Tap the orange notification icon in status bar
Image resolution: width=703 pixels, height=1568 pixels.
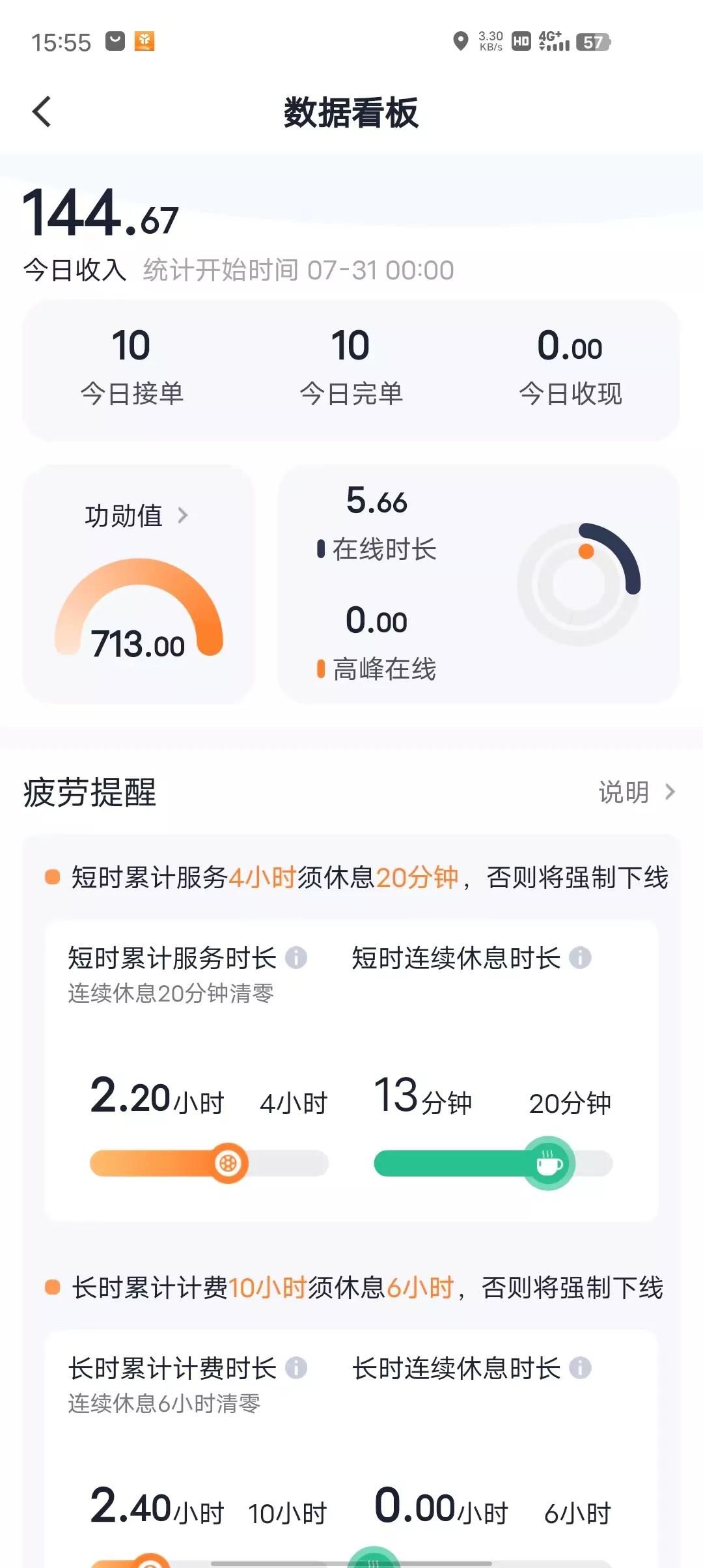[145, 40]
